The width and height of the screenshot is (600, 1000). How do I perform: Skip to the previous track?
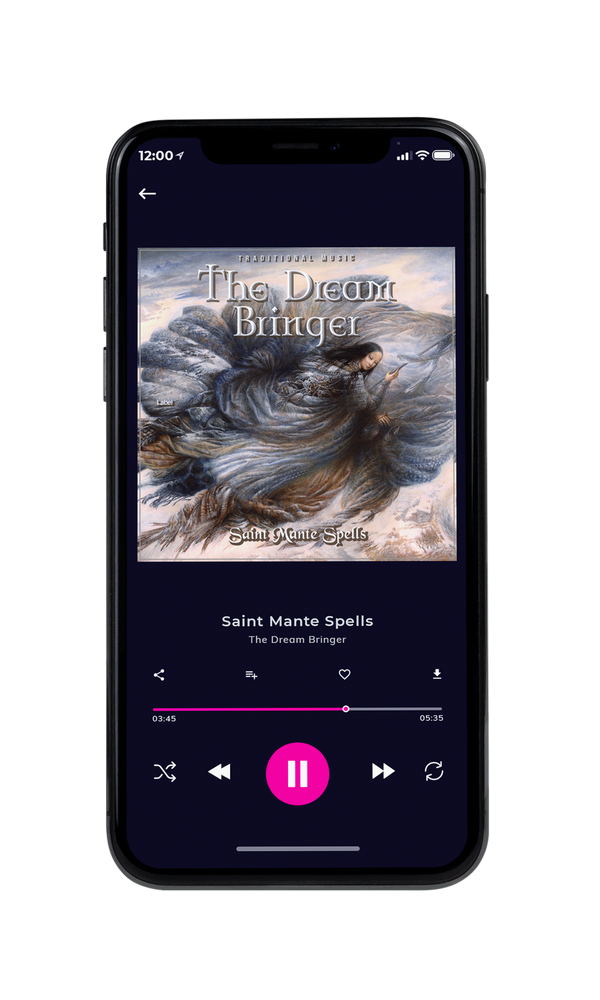(x=219, y=772)
